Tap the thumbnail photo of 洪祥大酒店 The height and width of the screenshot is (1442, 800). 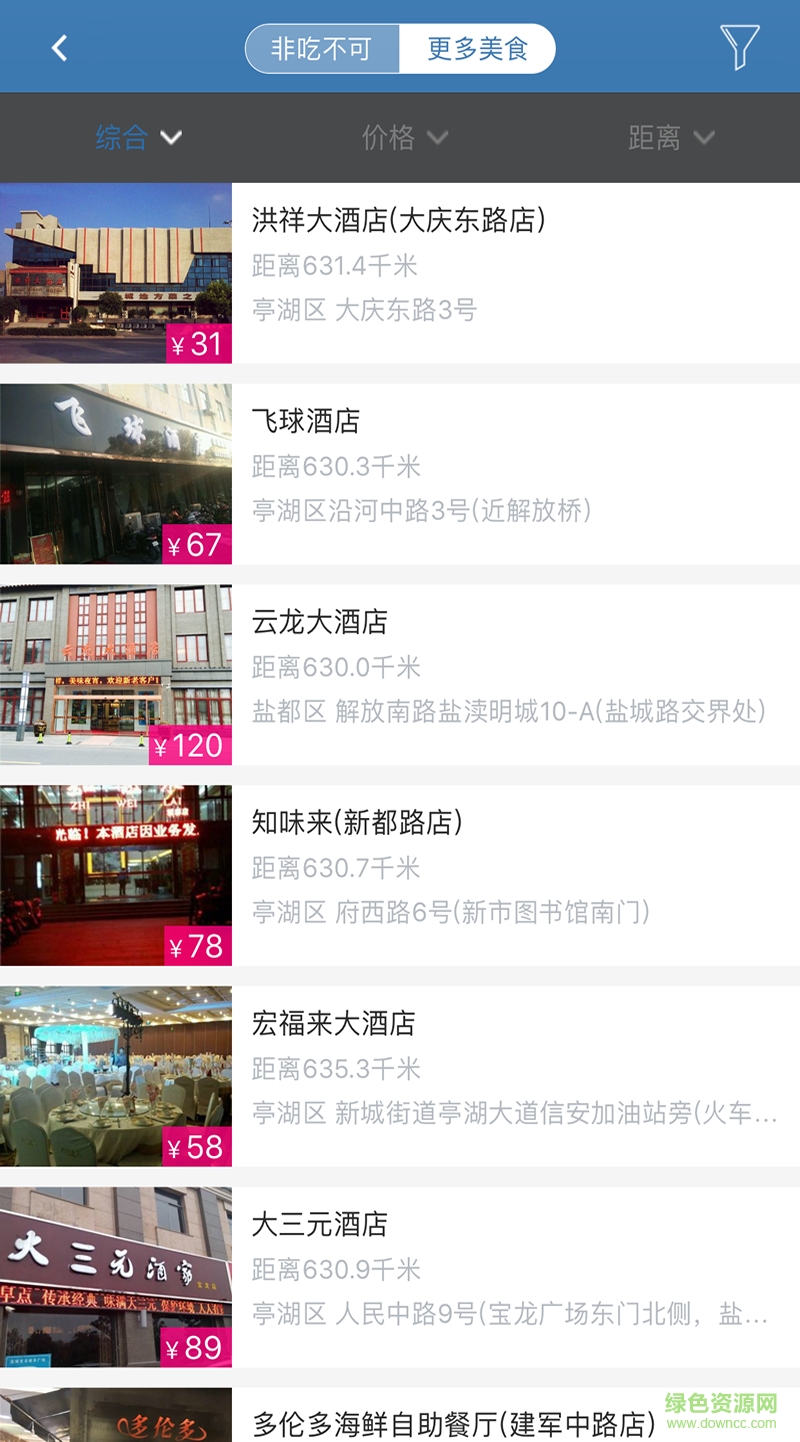(x=115, y=270)
